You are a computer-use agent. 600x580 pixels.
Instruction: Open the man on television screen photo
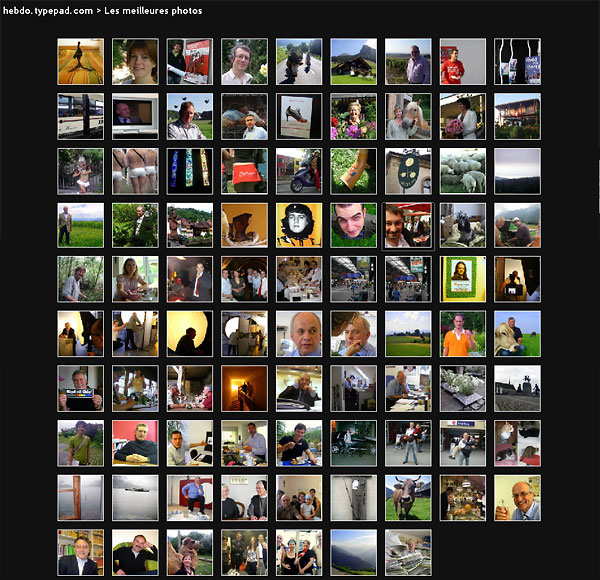(x=135, y=116)
